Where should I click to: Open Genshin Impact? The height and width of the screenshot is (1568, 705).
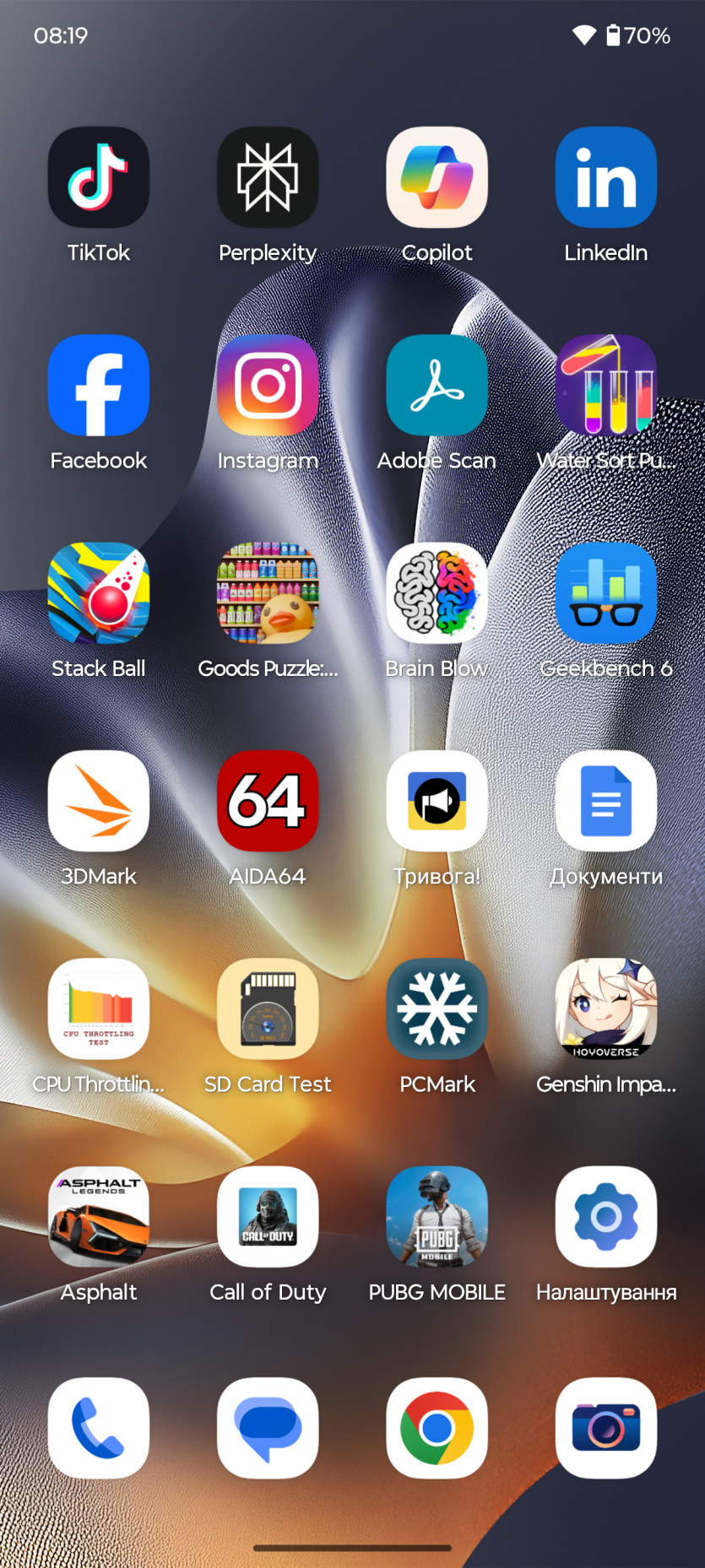pyautogui.click(x=605, y=1008)
